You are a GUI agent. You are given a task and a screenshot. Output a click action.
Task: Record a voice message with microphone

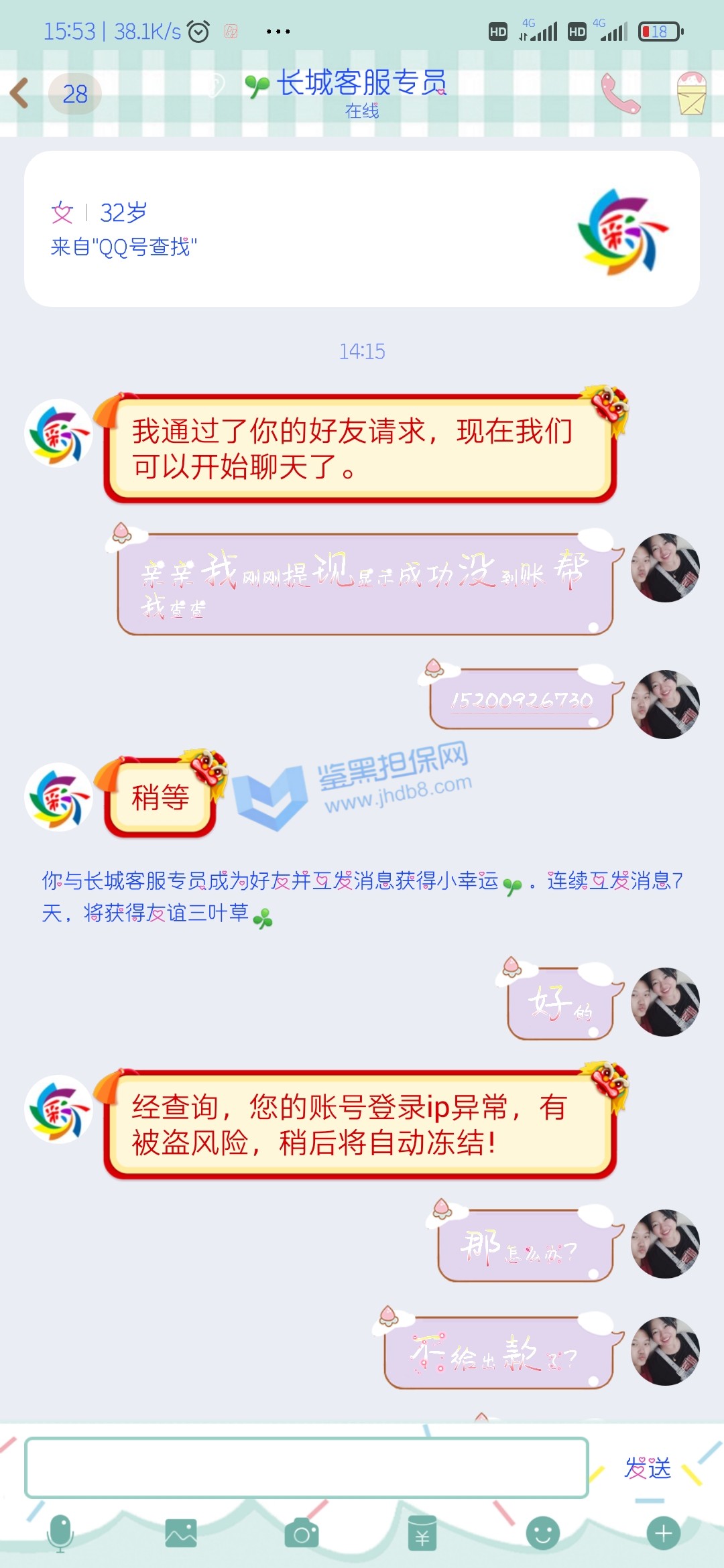tap(60, 1532)
